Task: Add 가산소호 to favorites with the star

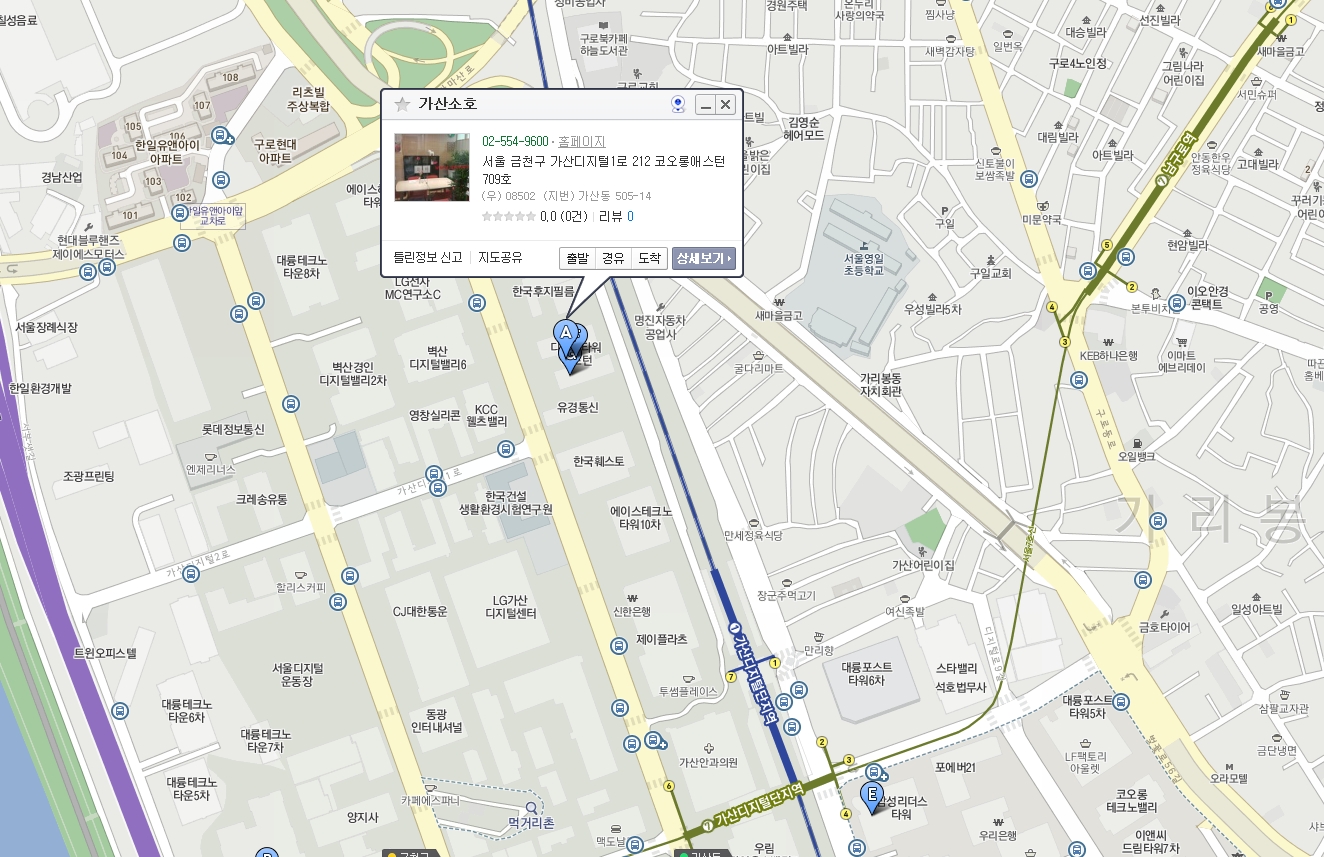Action: 403,104
